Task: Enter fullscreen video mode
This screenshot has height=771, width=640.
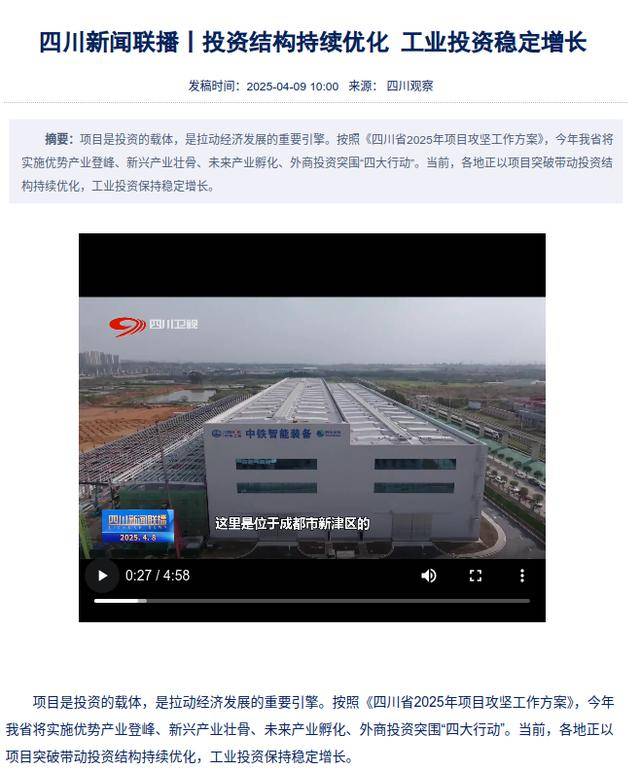Action: [475, 575]
